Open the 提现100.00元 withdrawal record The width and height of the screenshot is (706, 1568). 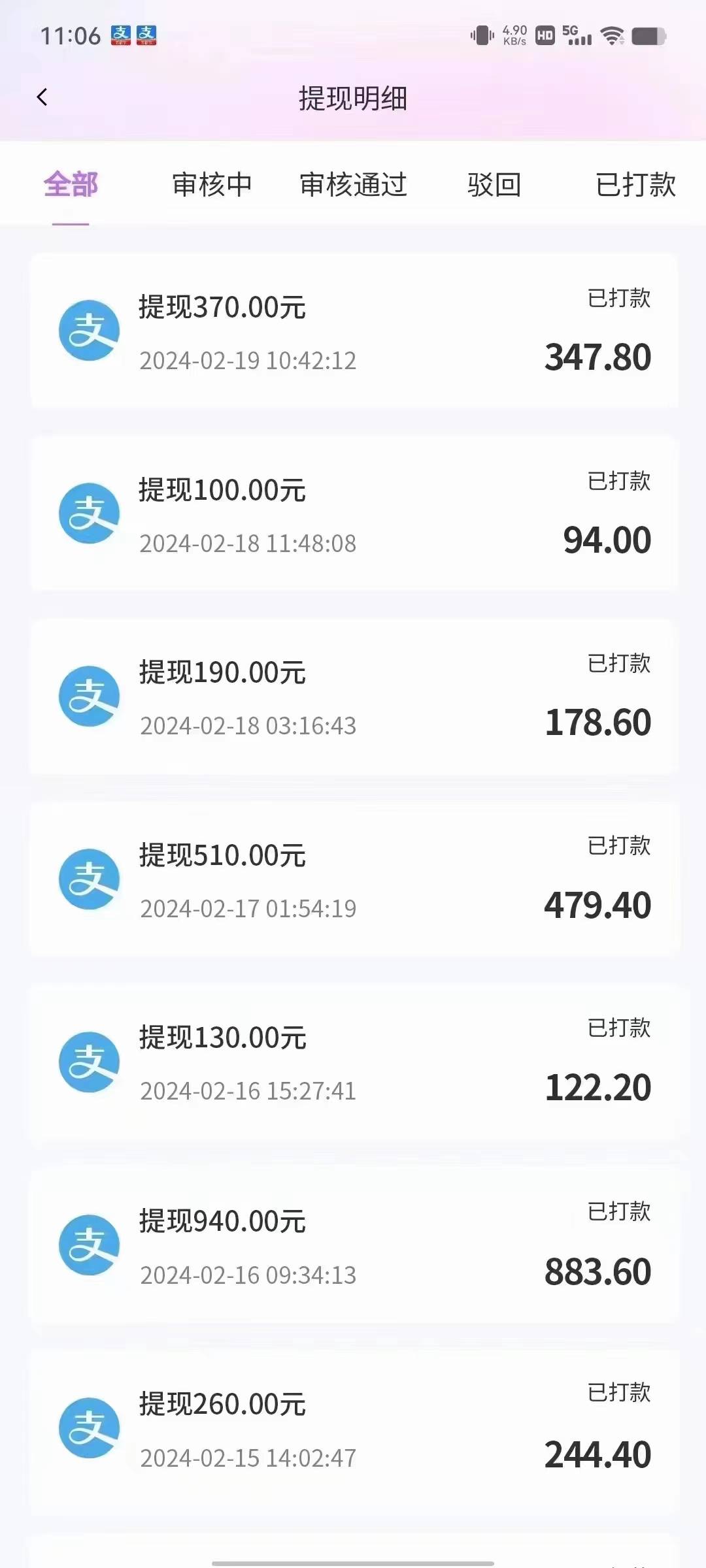353,514
